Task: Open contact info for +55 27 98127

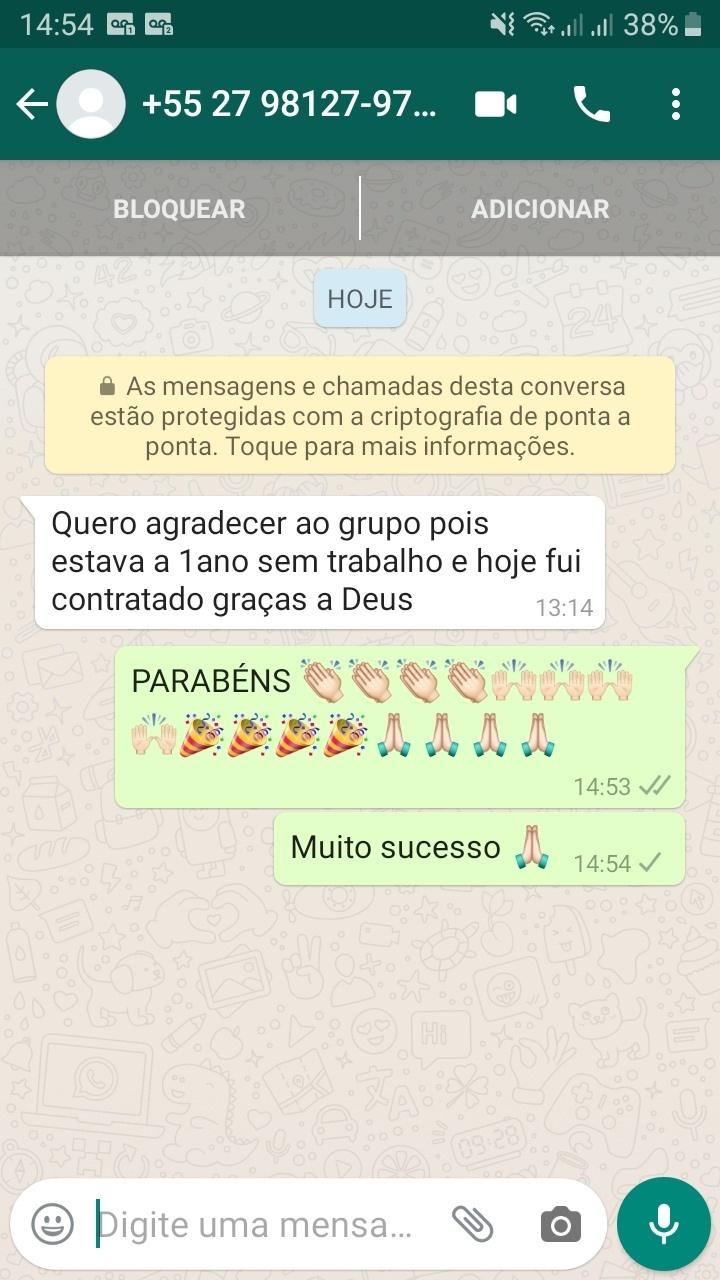Action: coord(290,104)
